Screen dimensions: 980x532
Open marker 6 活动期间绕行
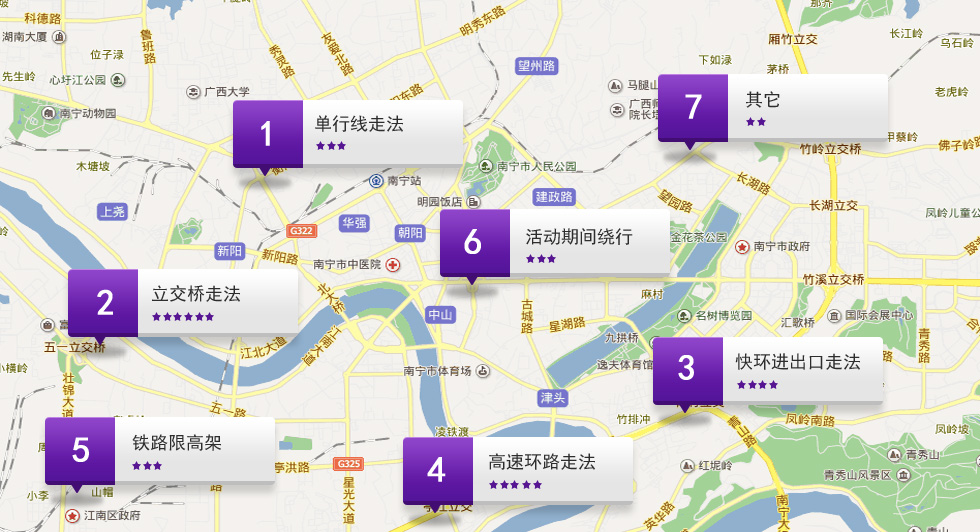[555, 242]
